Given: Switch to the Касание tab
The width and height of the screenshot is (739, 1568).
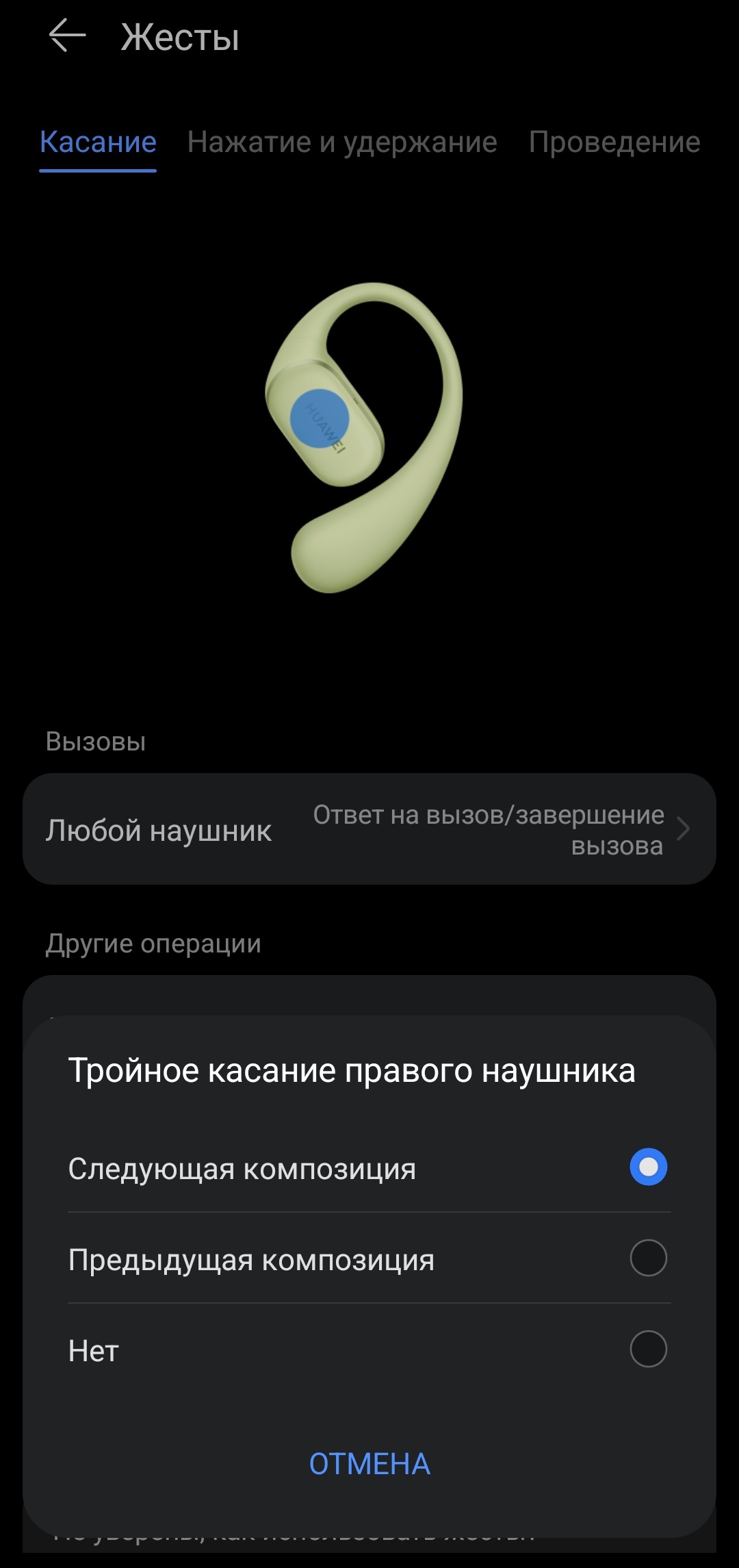Looking at the screenshot, I should (x=98, y=142).
